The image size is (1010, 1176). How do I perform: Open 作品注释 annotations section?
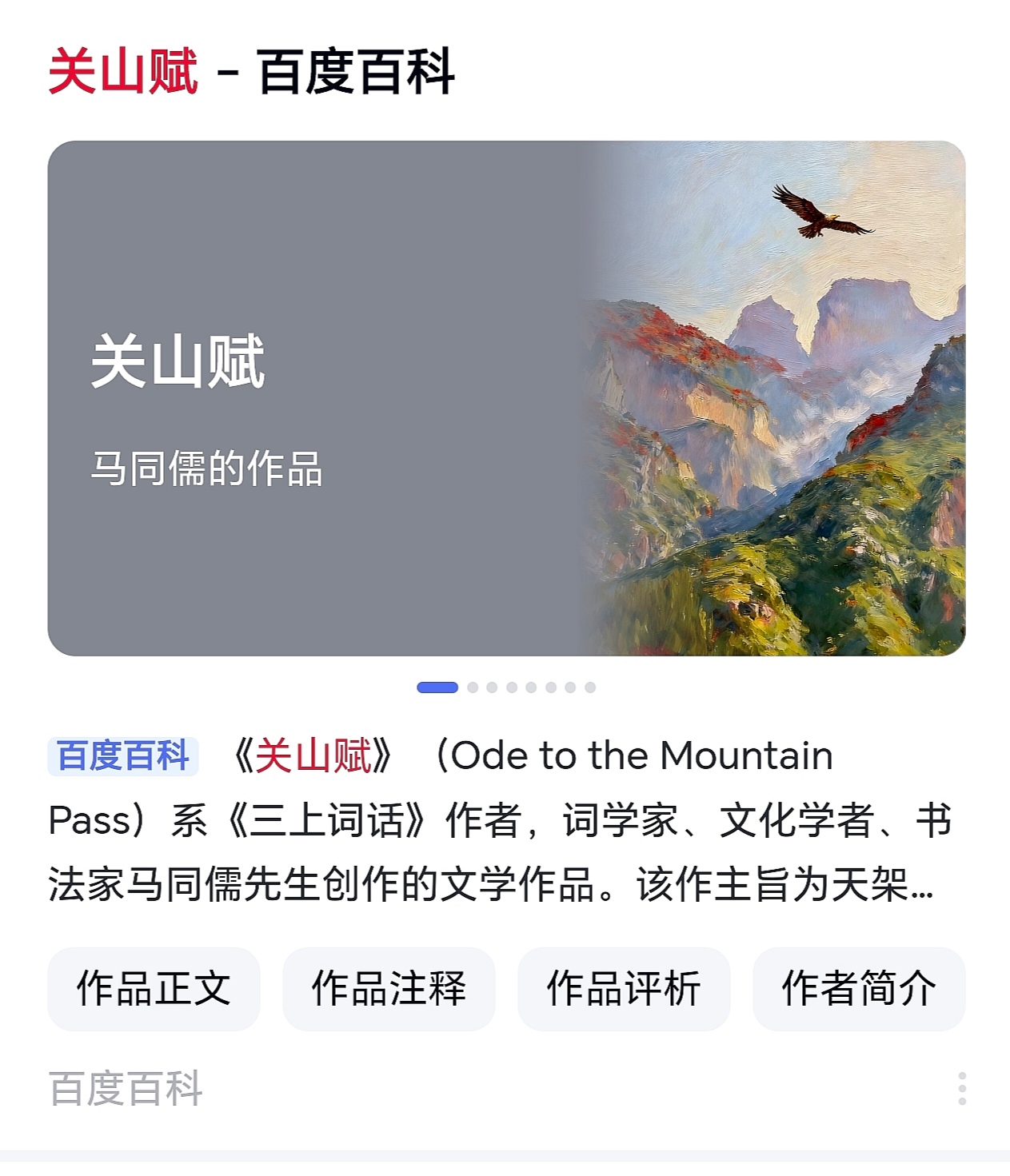pyautogui.click(x=387, y=989)
